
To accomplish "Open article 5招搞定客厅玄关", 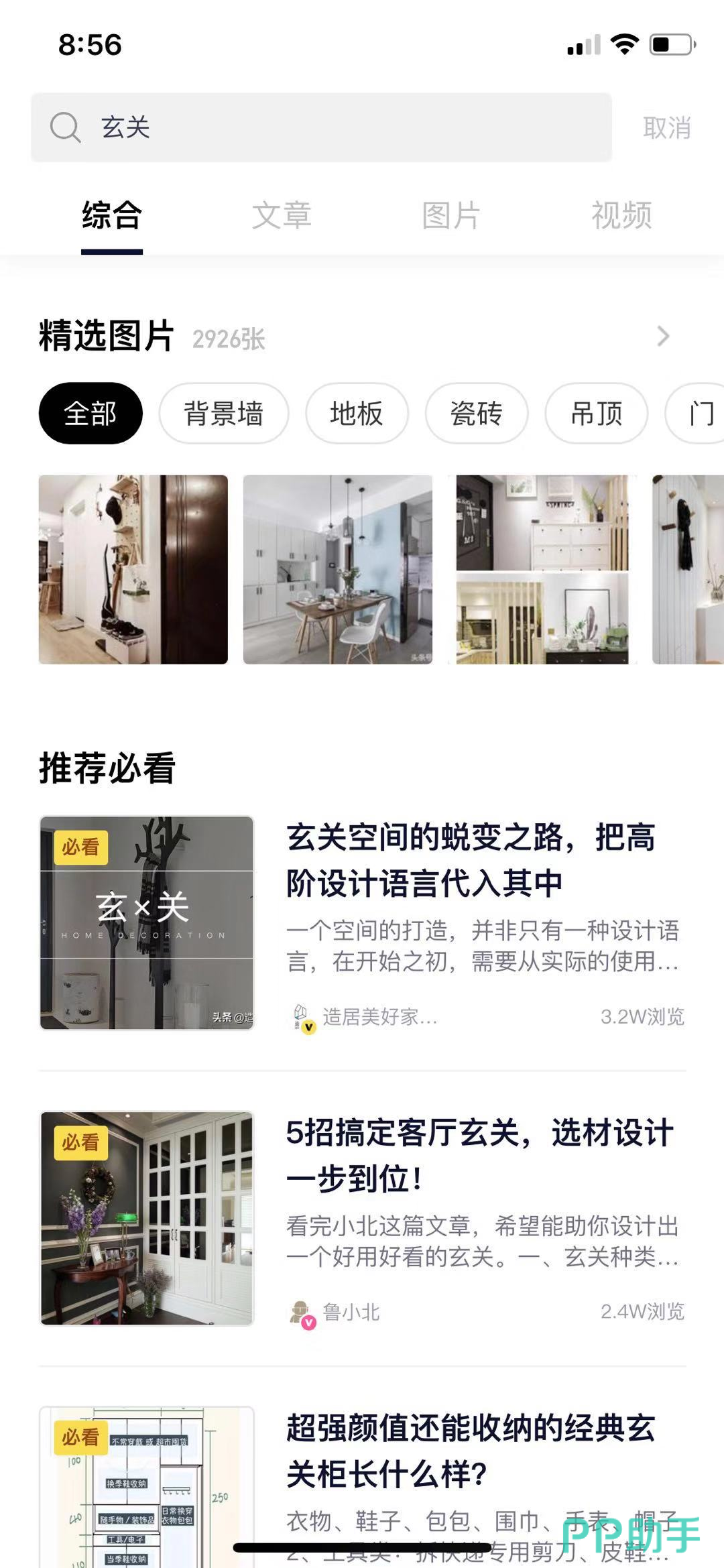I will click(x=479, y=1154).
